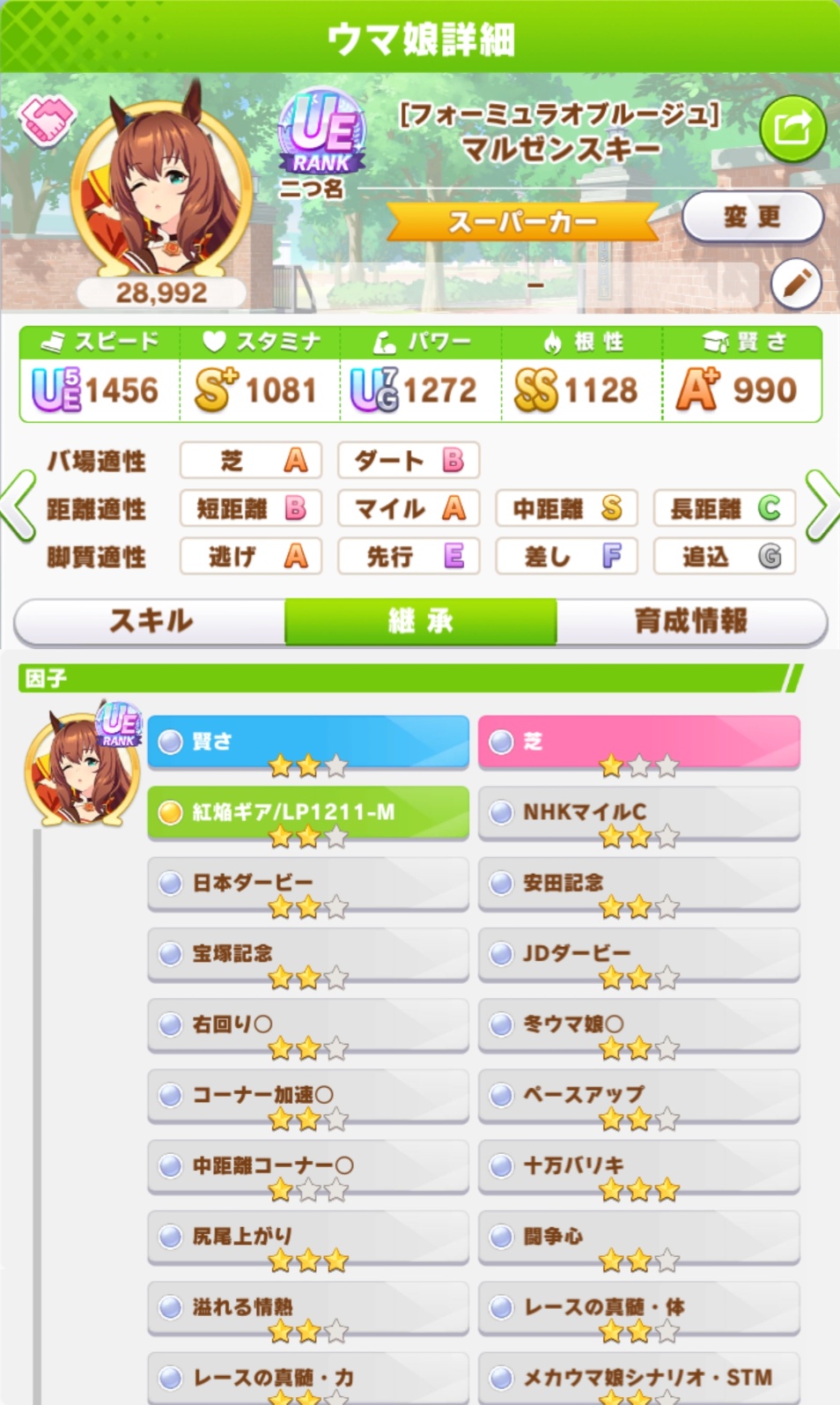Switch to the スキル tab
Image resolution: width=840 pixels, height=1405 pixels.
pyautogui.click(x=151, y=622)
